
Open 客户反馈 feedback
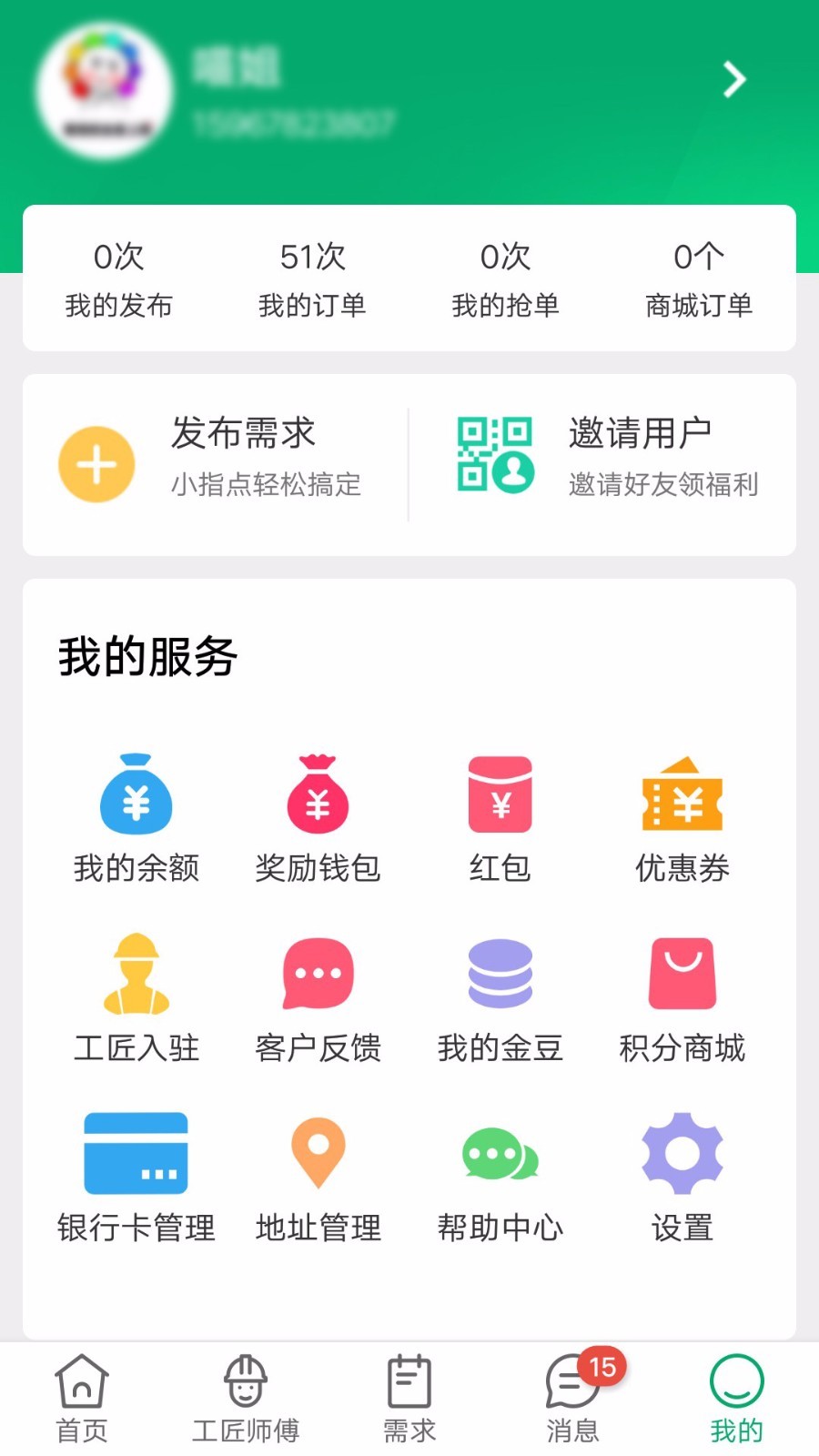click(x=318, y=998)
